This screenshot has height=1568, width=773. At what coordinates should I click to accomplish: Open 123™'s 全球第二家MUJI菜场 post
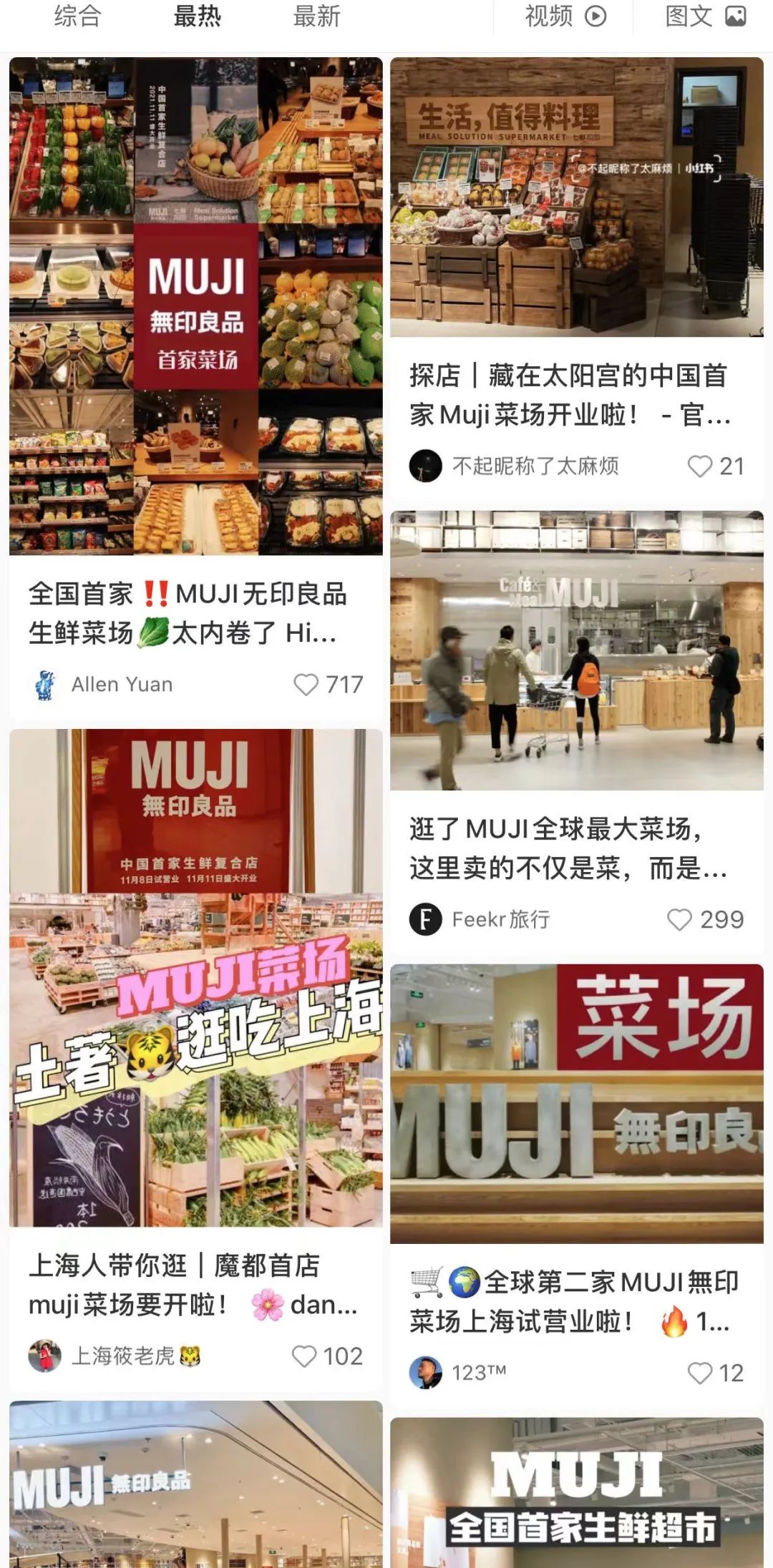click(576, 1104)
